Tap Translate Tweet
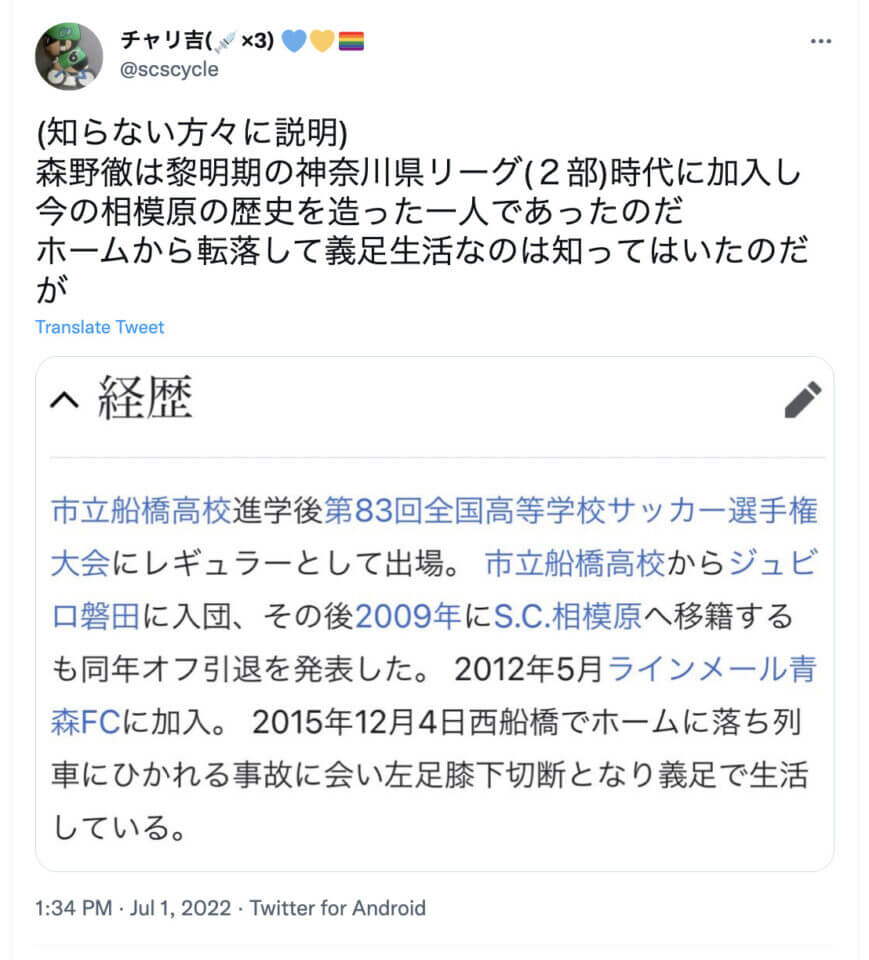 pos(99,327)
